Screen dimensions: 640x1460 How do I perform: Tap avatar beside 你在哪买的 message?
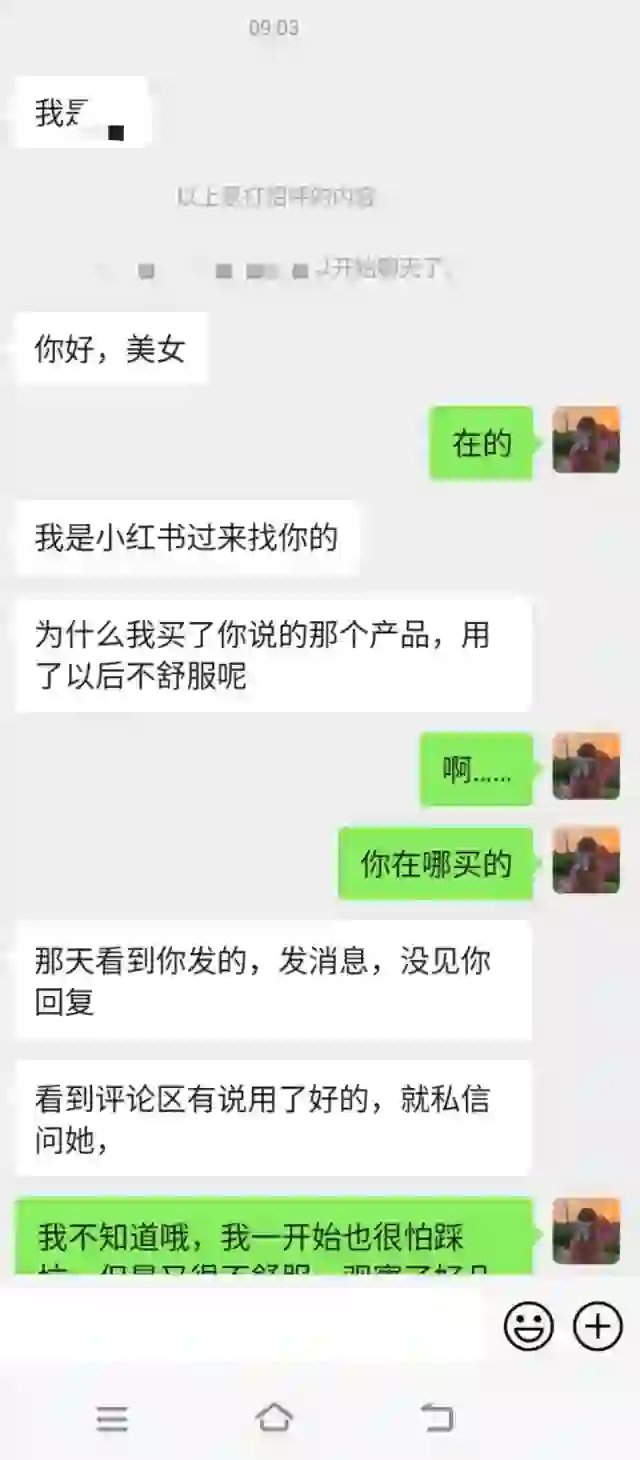pos(586,860)
